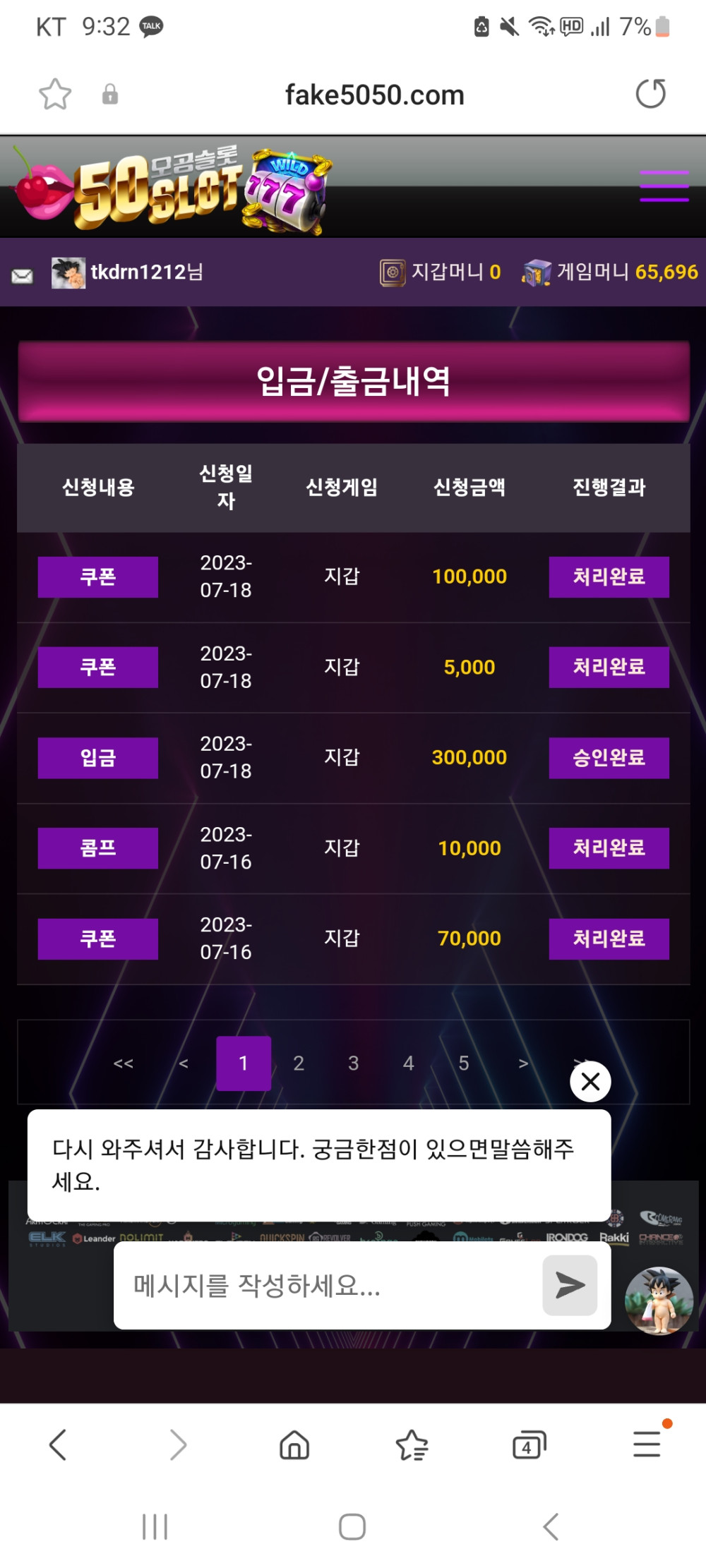Go to the next page with the > arrow
The width and height of the screenshot is (706, 1568).
point(523,1063)
